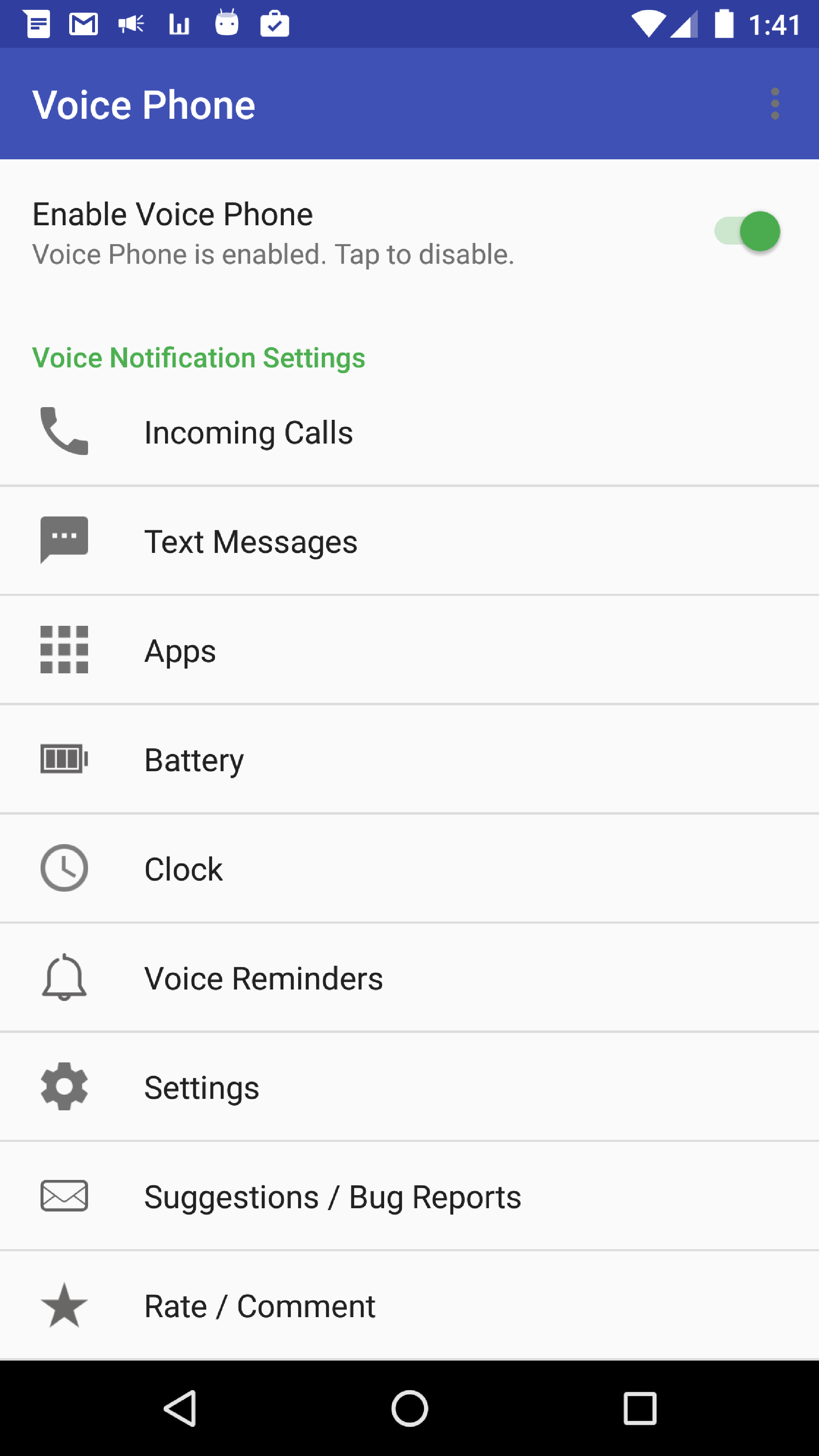
Task: Tap Rate / Comment
Action: tap(409, 1305)
